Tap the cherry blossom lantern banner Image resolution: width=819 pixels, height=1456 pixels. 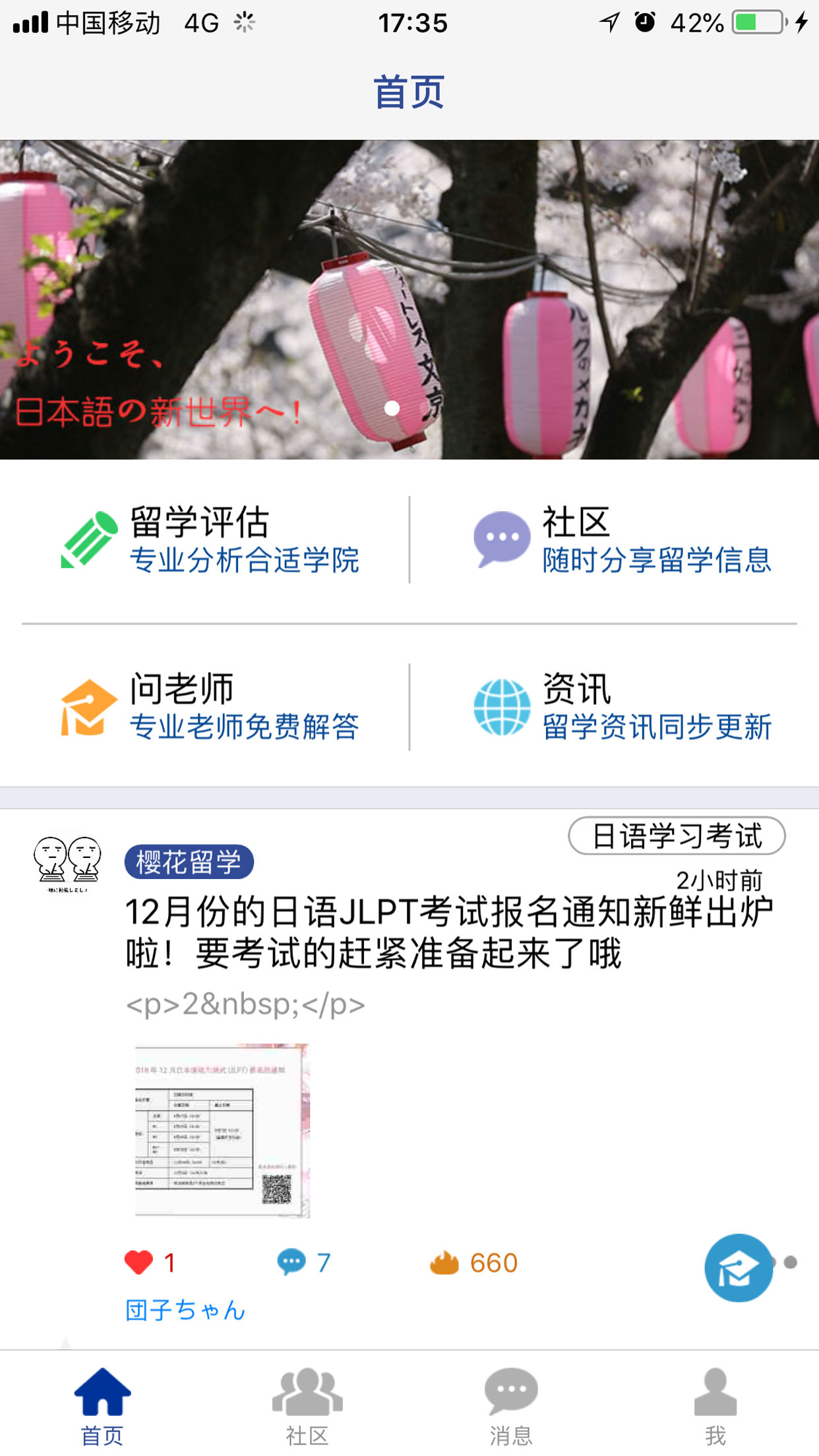[x=409, y=299]
